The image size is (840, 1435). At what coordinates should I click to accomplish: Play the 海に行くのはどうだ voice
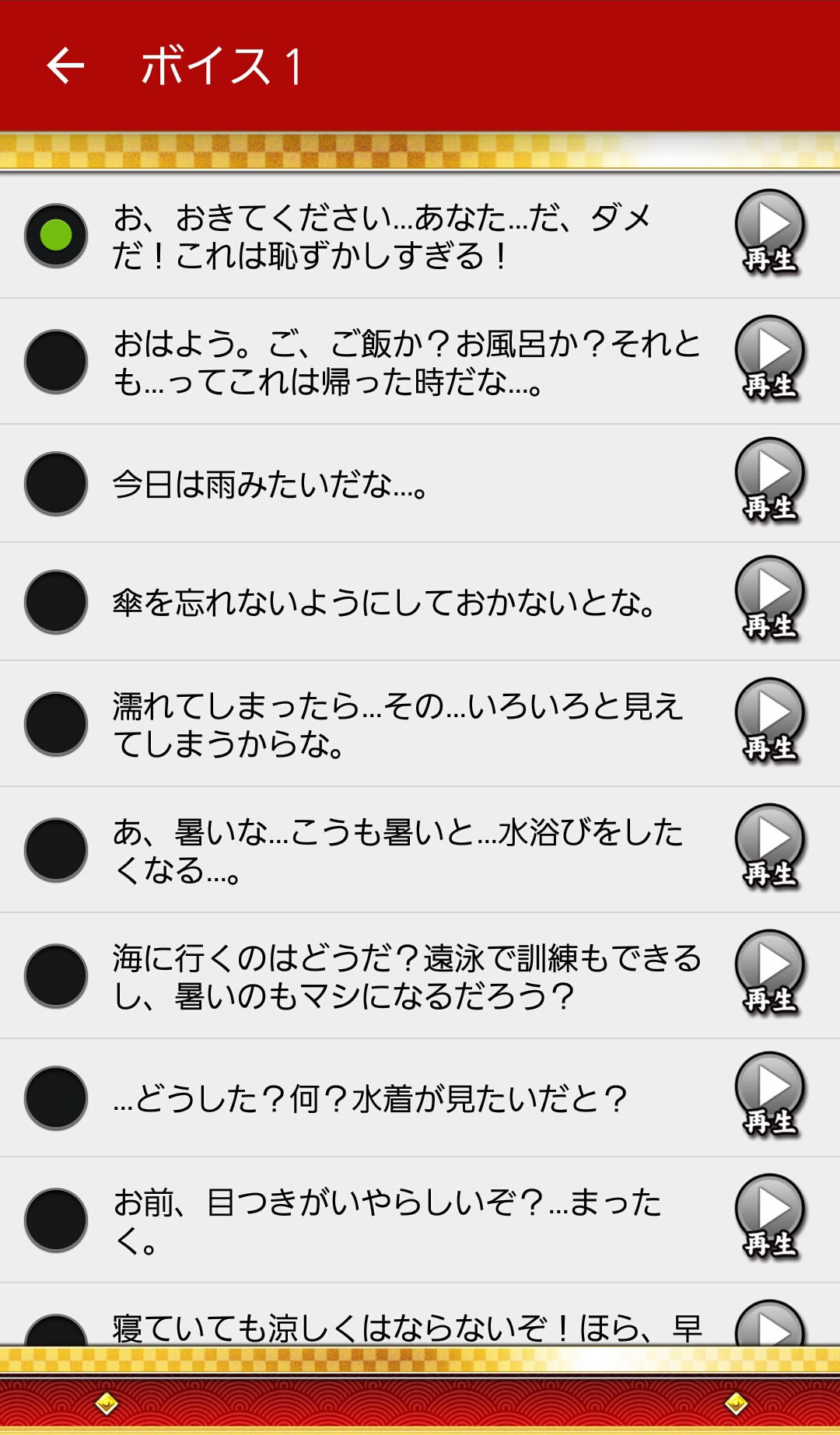(x=769, y=972)
